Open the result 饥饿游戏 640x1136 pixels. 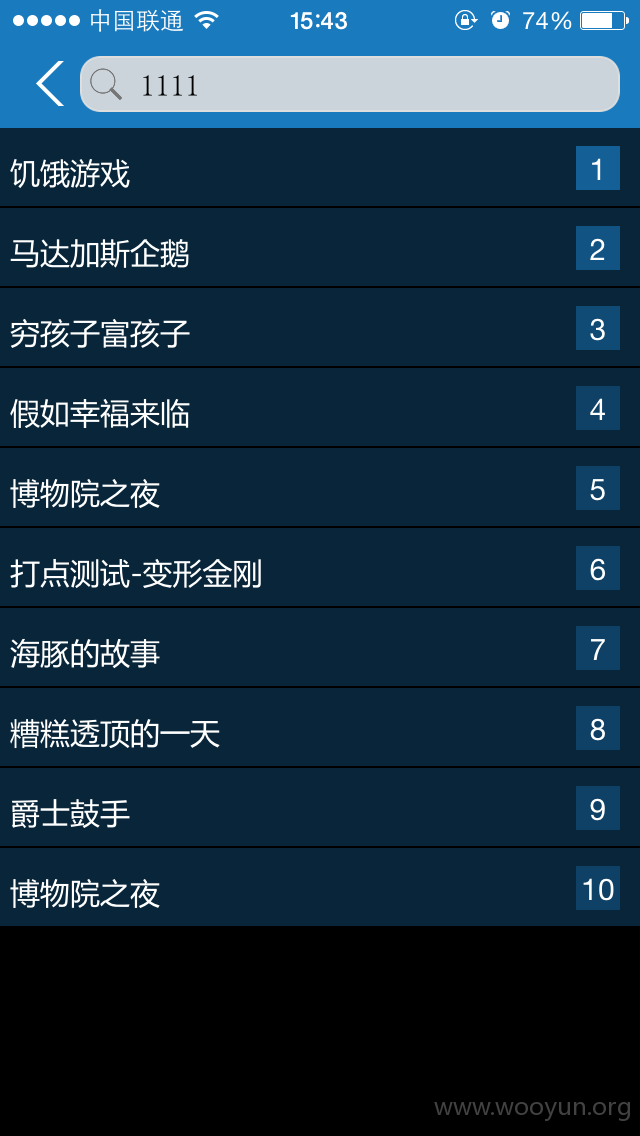(x=320, y=167)
